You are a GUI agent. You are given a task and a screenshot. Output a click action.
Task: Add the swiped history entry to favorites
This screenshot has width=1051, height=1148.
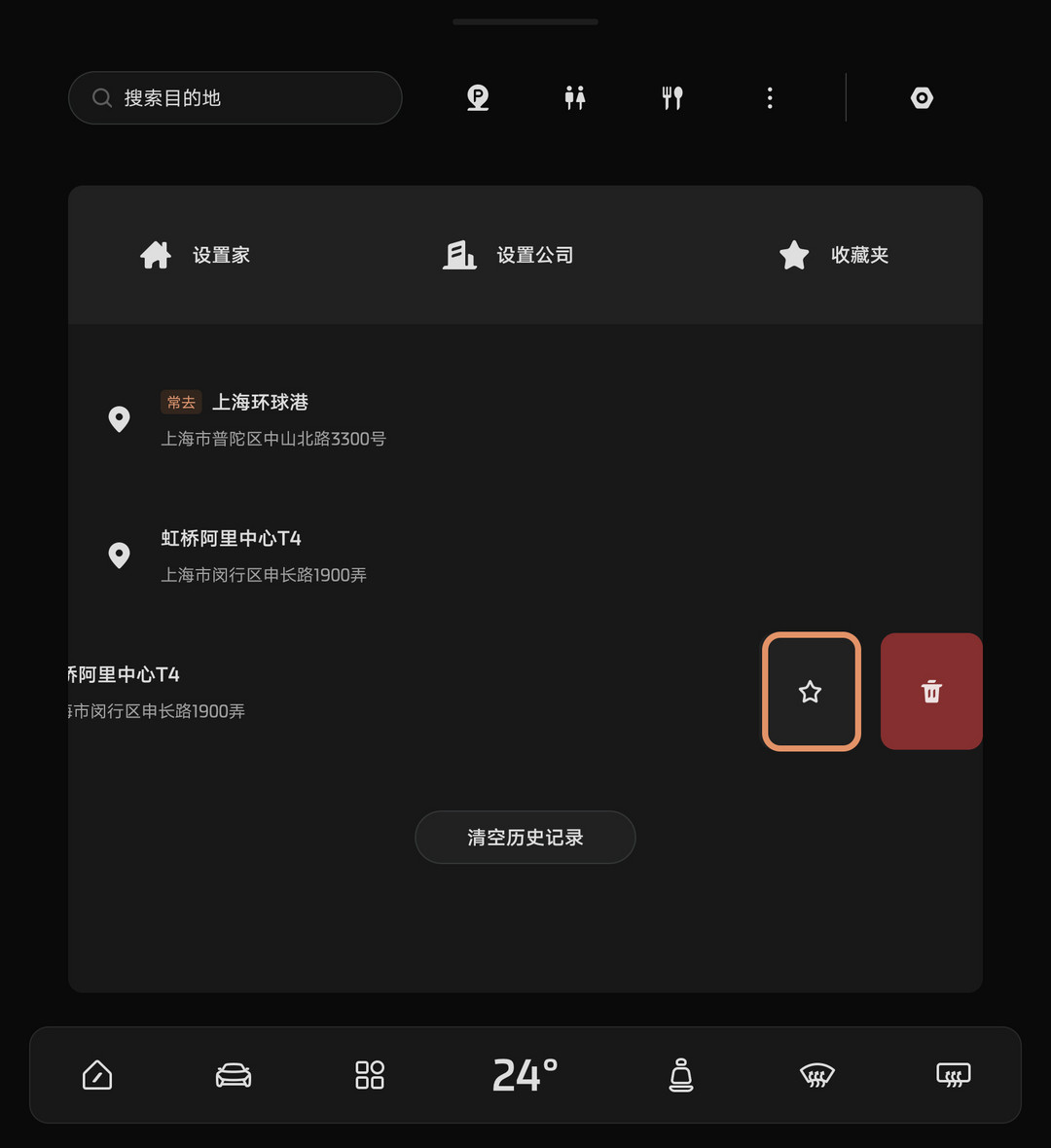point(811,692)
